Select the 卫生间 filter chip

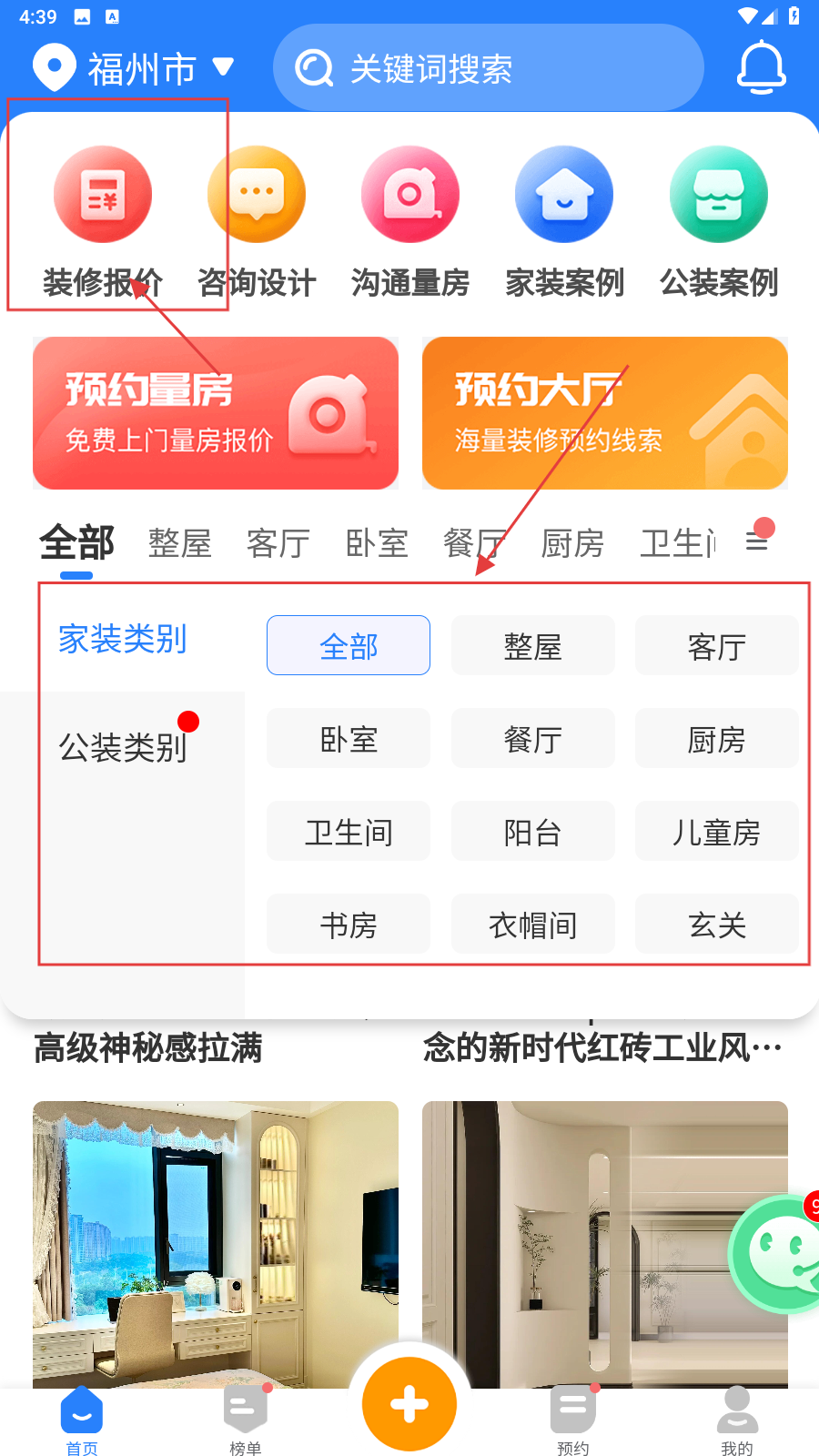pos(349,832)
